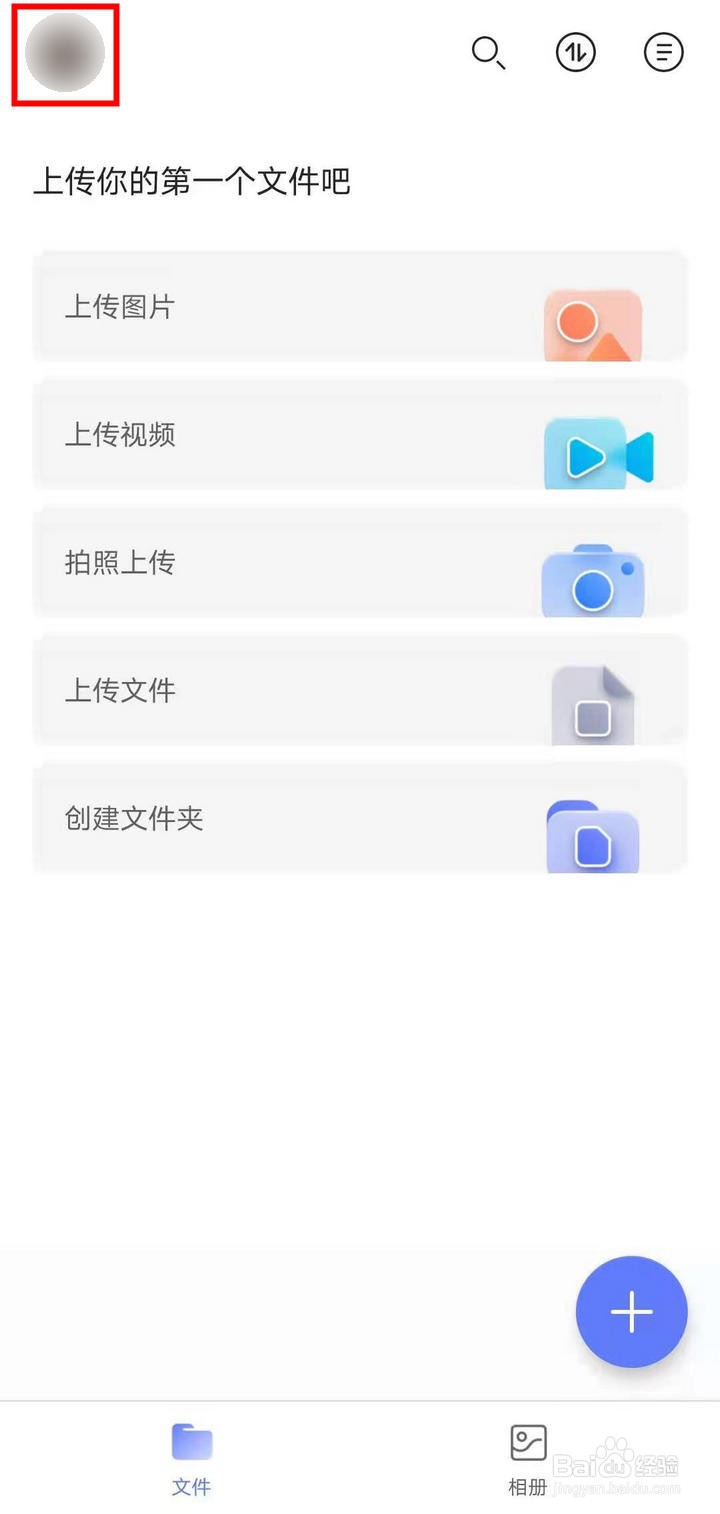This screenshot has width=720, height=1514.
Task: Open 拍照上传 to take a photo
Action: coord(360,563)
